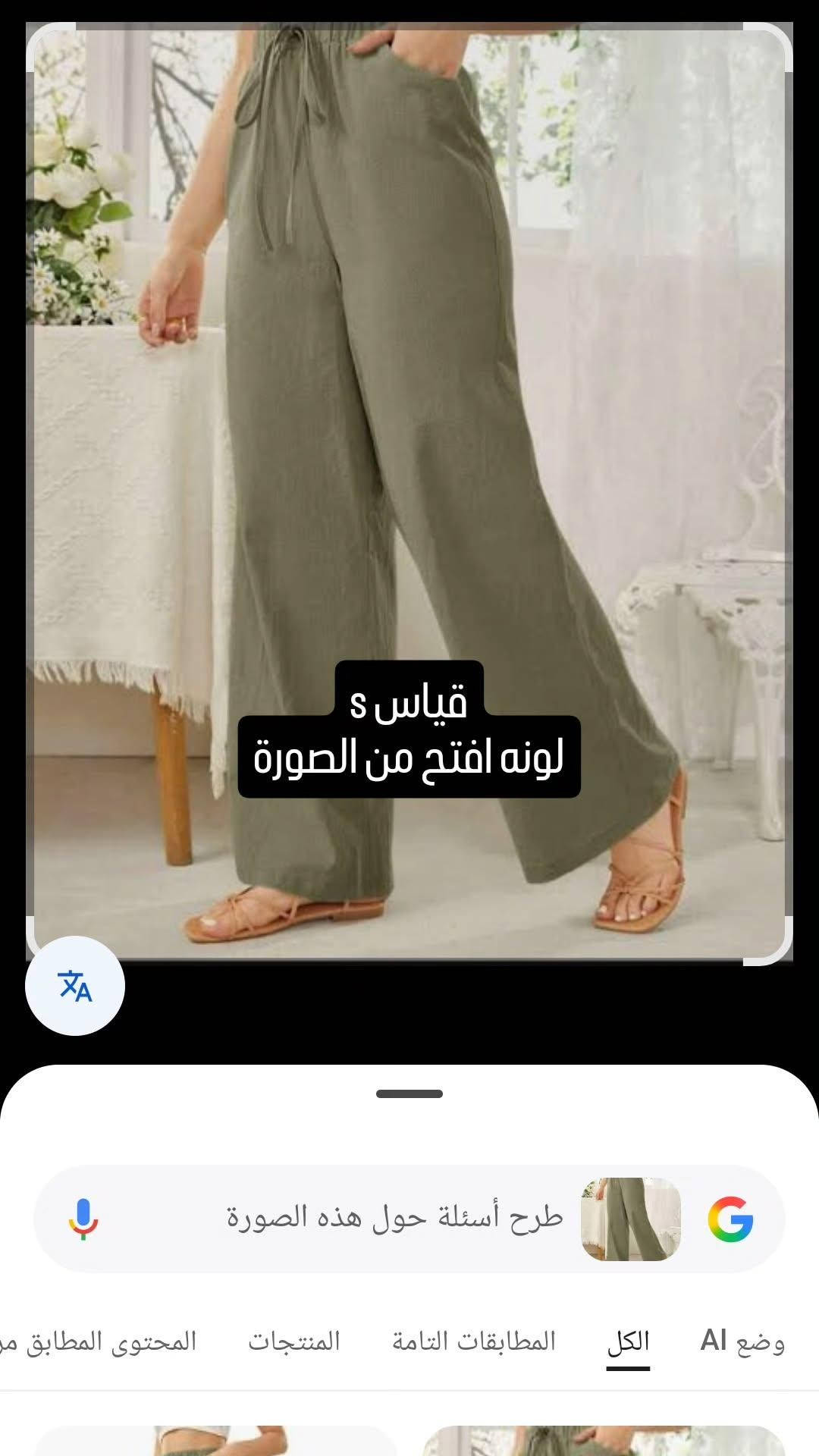The height and width of the screenshot is (1456, 819).
Task: Open the المنتجات tab
Action: 294,1341
